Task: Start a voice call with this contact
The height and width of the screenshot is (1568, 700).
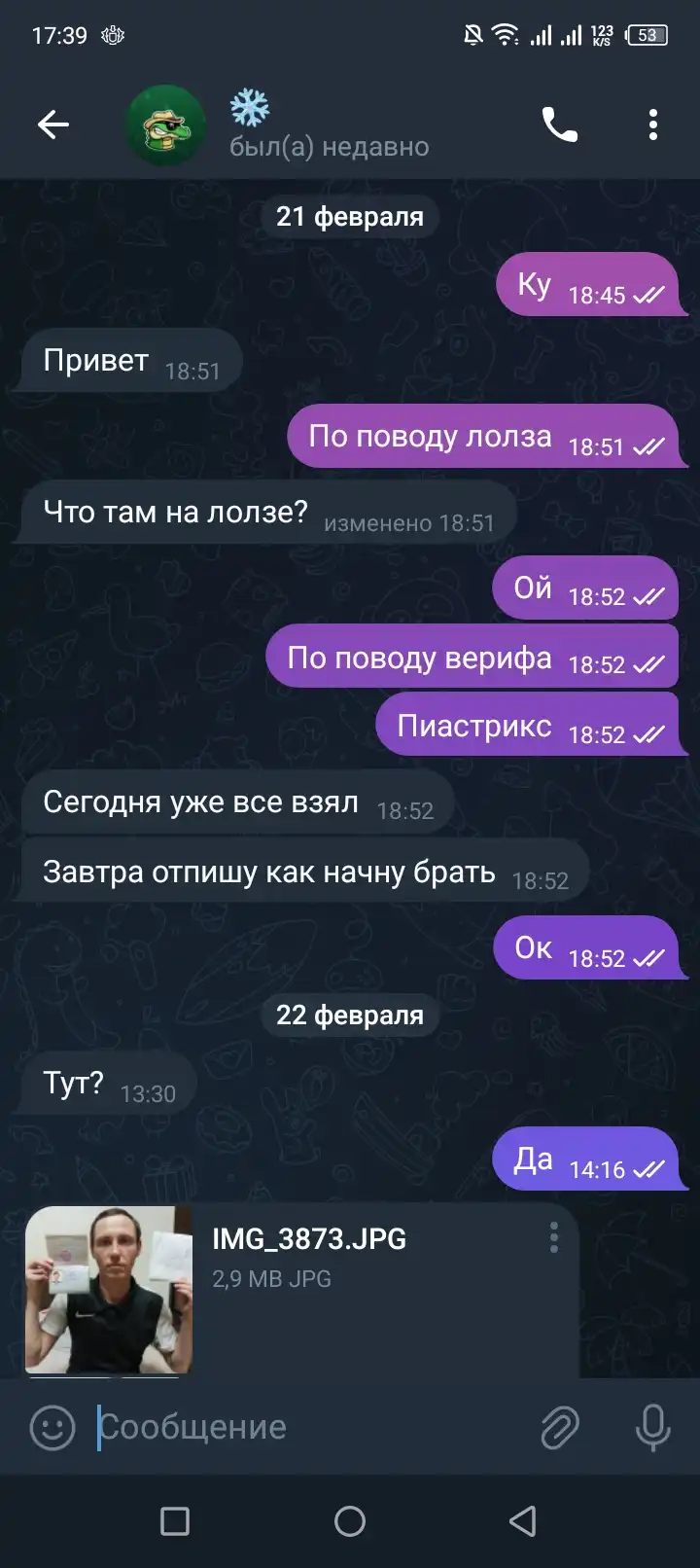Action: click(x=560, y=125)
